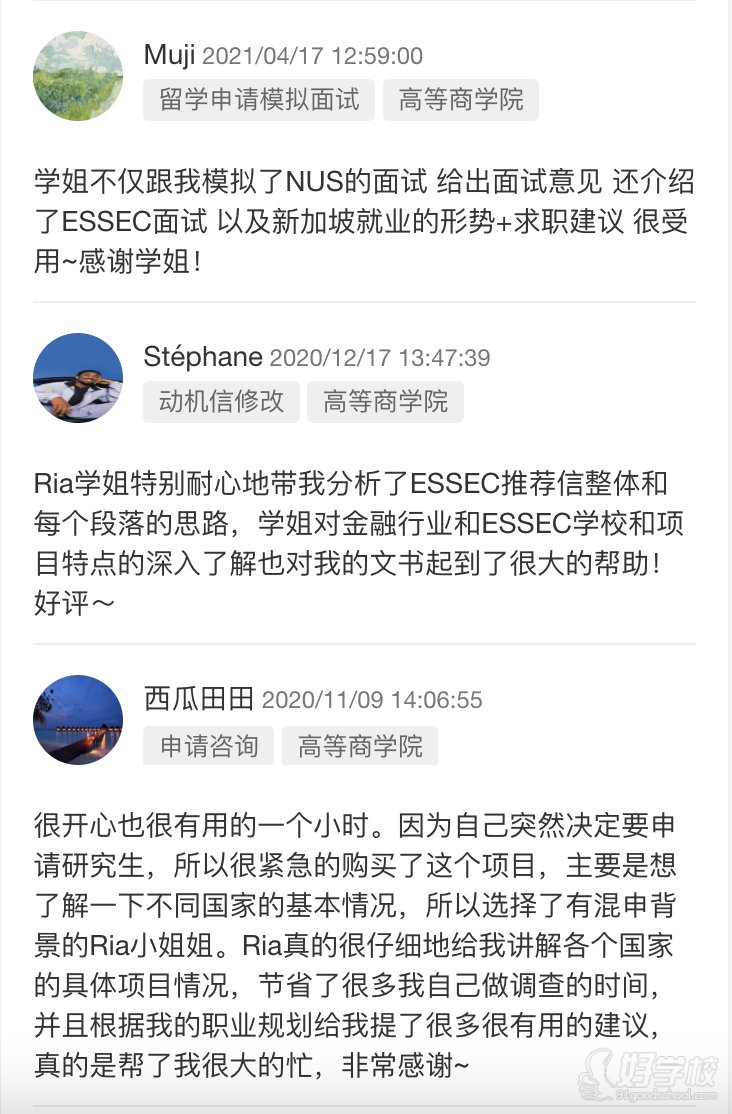Image resolution: width=732 pixels, height=1114 pixels.
Task: Click the 动机信修改 service tag
Action: point(220,401)
